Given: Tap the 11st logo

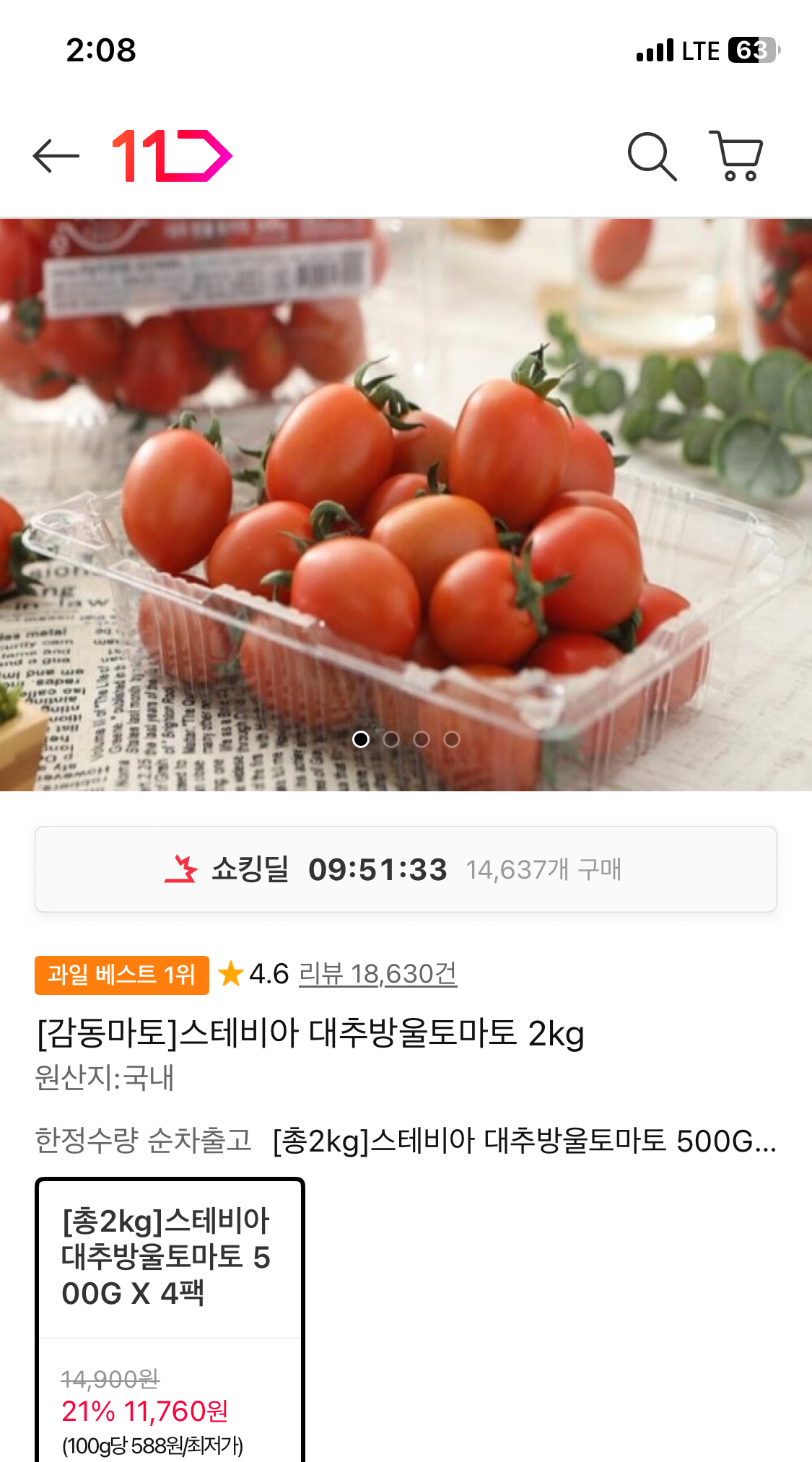Looking at the screenshot, I should [x=170, y=155].
